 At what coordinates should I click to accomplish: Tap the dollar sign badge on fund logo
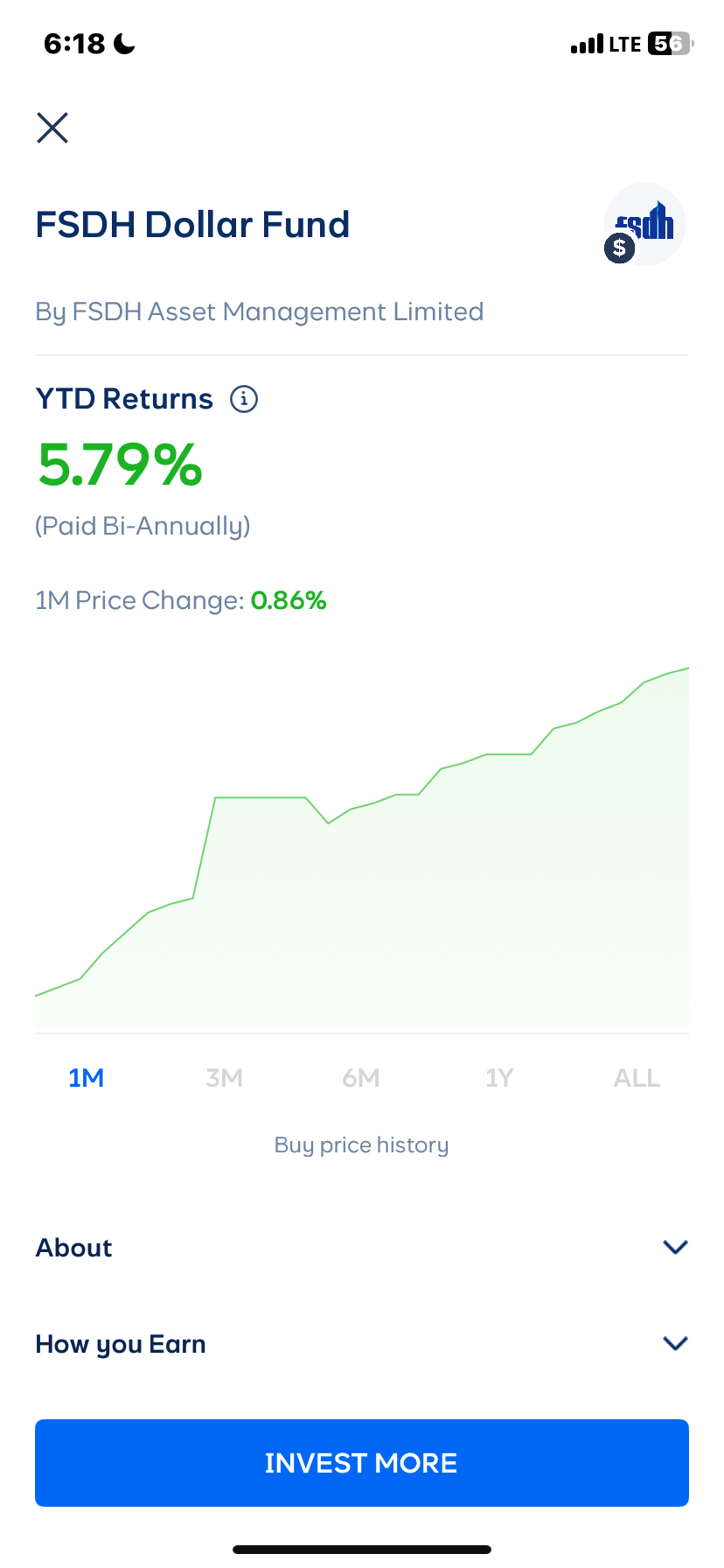[618, 249]
